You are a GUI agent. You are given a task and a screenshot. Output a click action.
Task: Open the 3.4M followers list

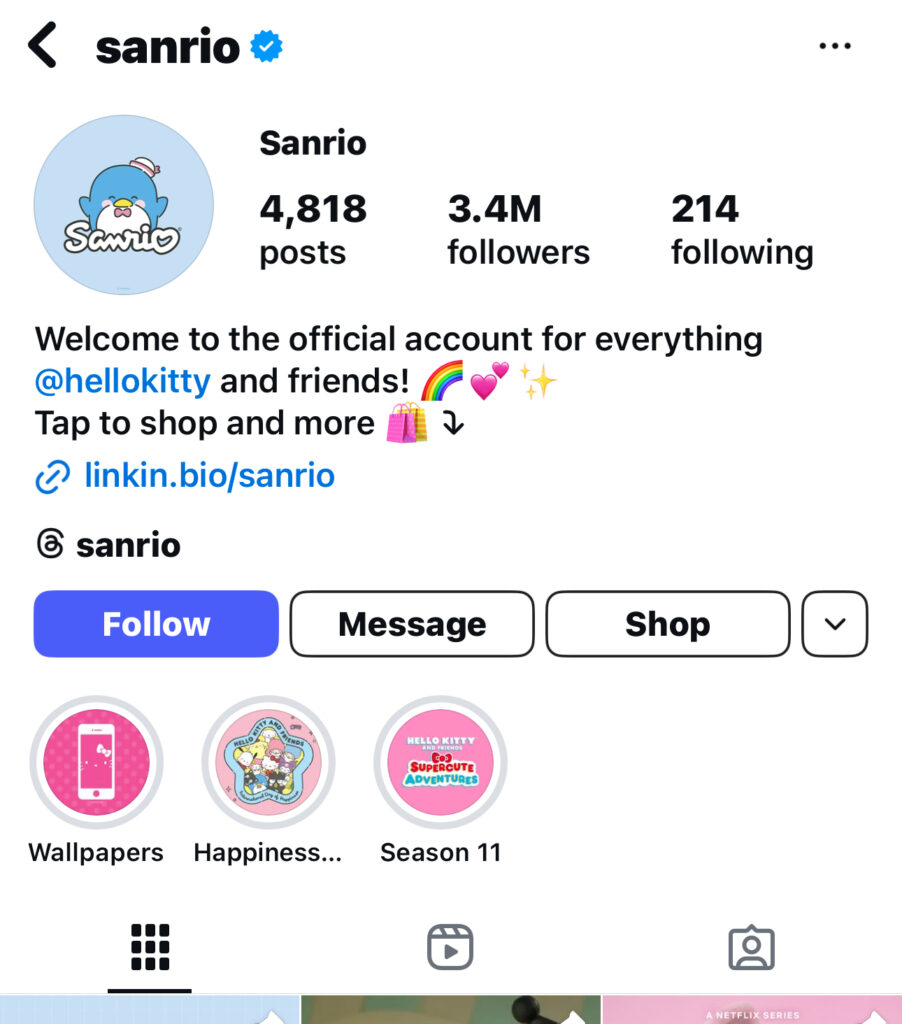tap(518, 229)
